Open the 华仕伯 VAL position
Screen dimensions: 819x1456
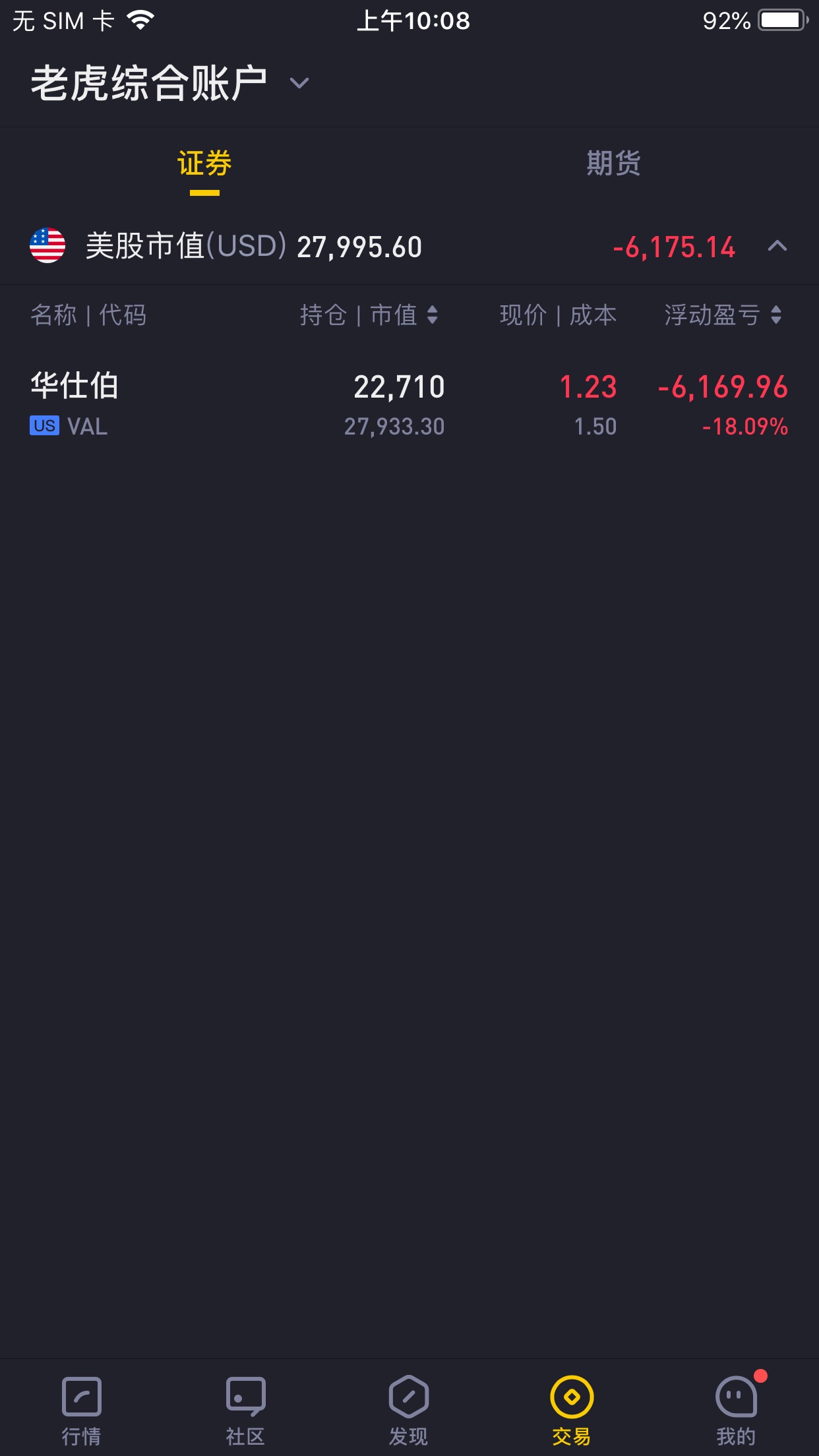click(409, 404)
